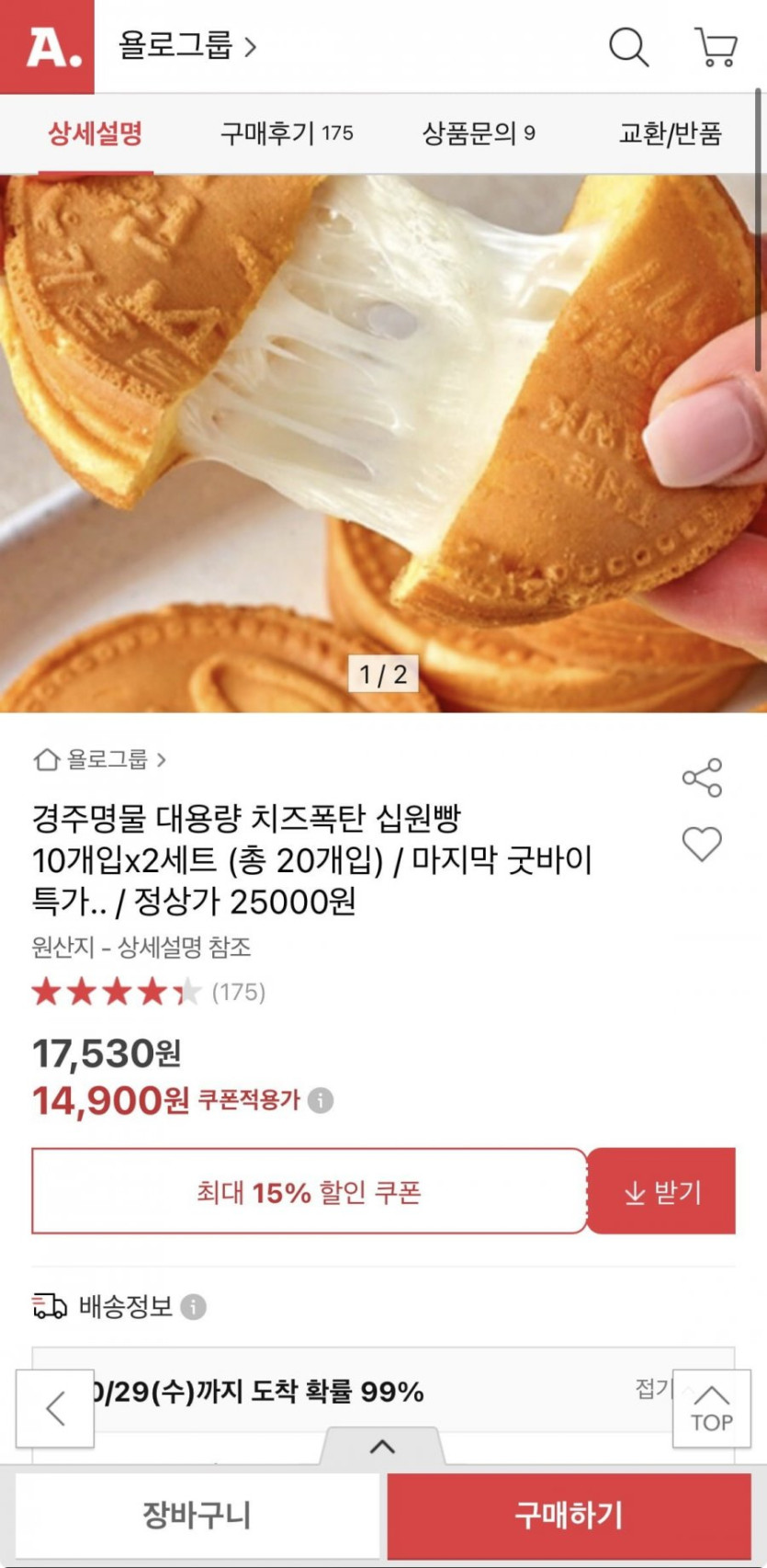The width and height of the screenshot is (767, 1568).
Task: Tap the delivery truck icon beside 배송정보
Action: click(48, 1304)
